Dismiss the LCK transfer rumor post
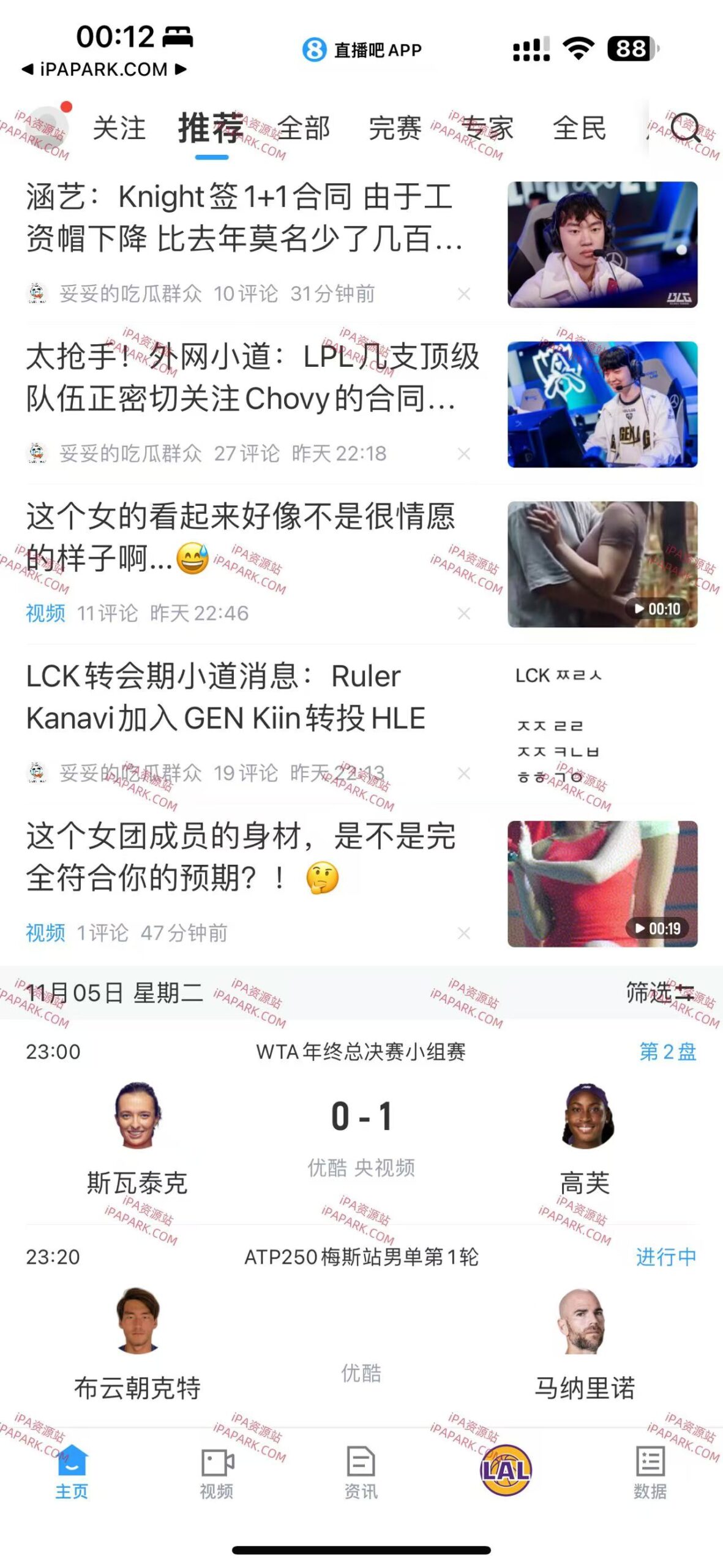The height and width of the screenshot is (1568, 723). coord(464,772)
